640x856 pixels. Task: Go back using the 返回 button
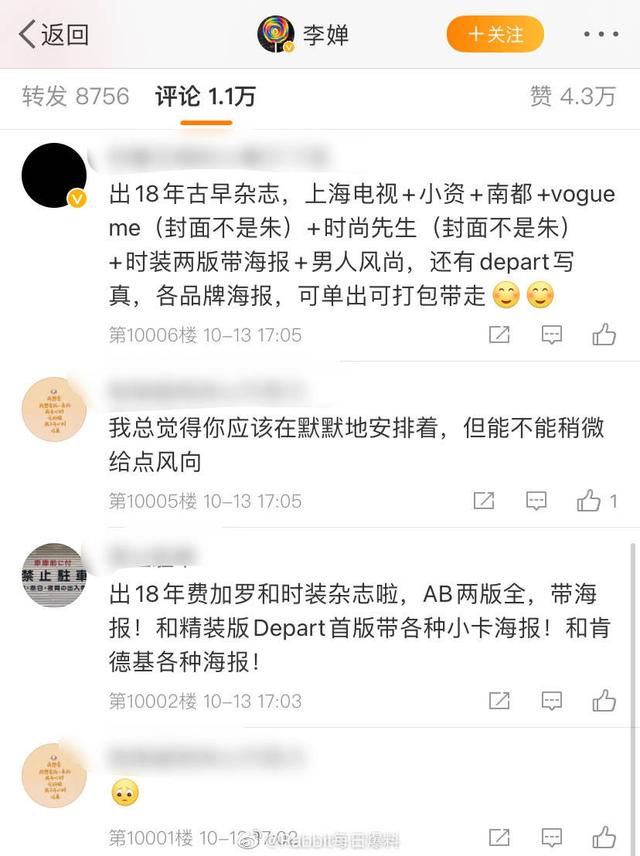tap(55, 35)
